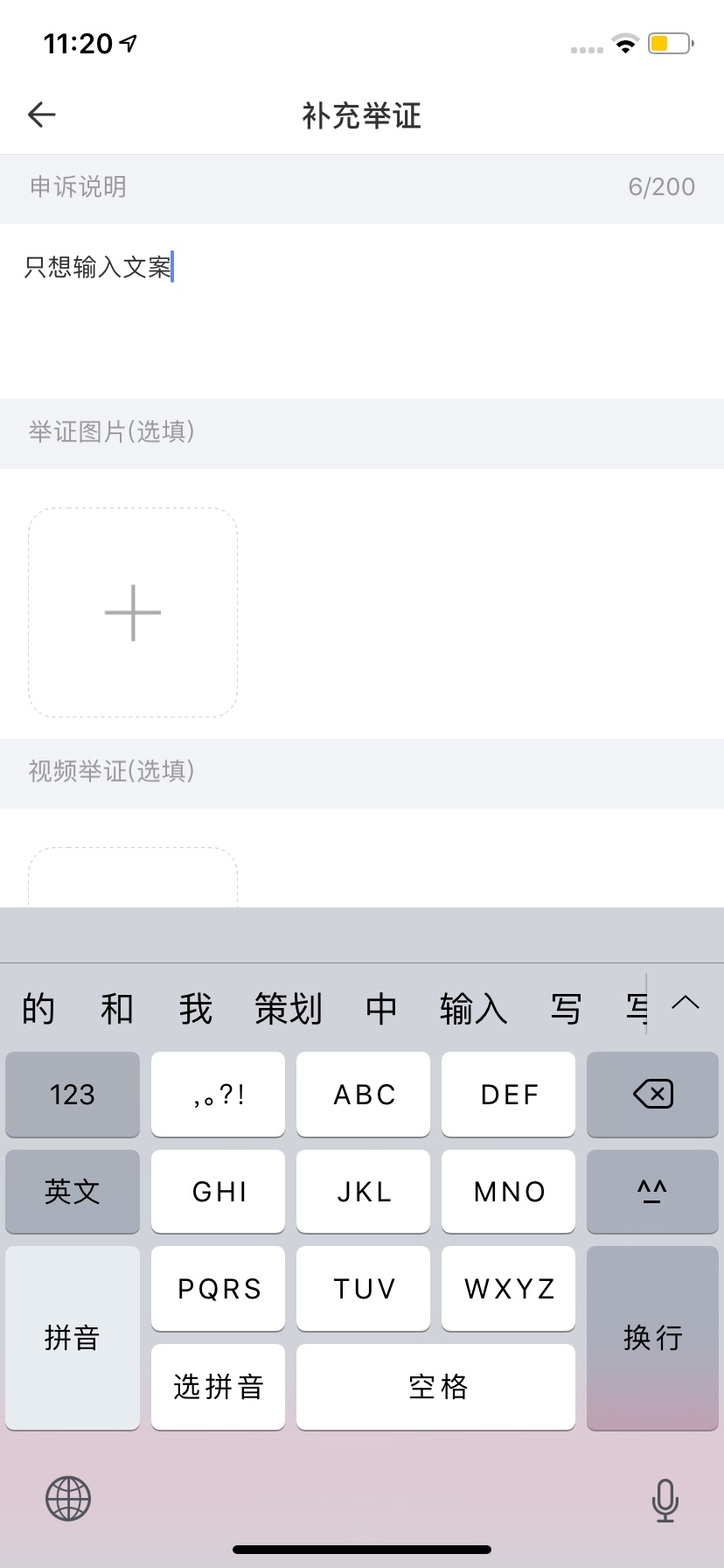
Task: Switch keyboard to 123 numbers
Action: click(x=73, y=1095)
